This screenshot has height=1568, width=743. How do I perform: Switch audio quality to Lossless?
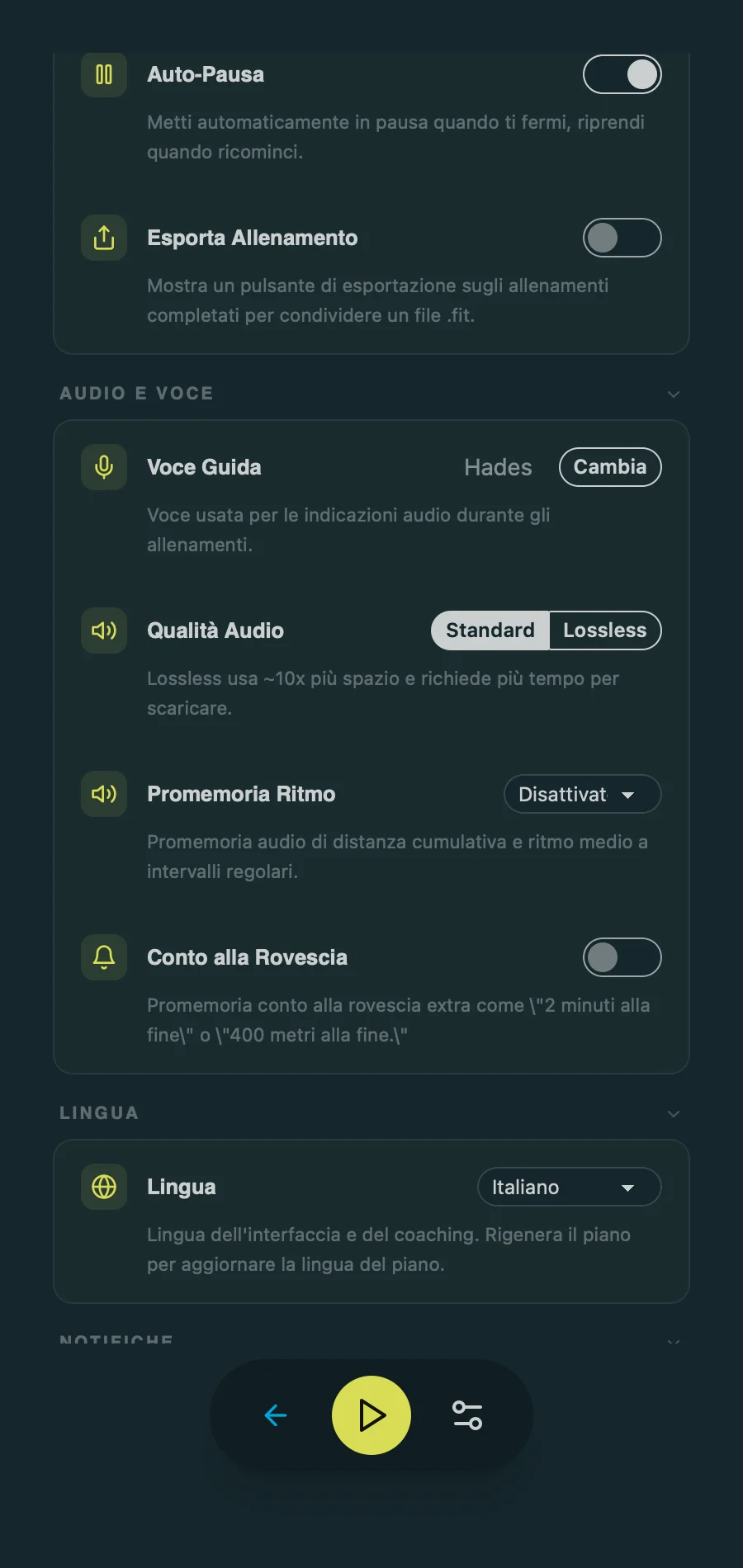605,630
